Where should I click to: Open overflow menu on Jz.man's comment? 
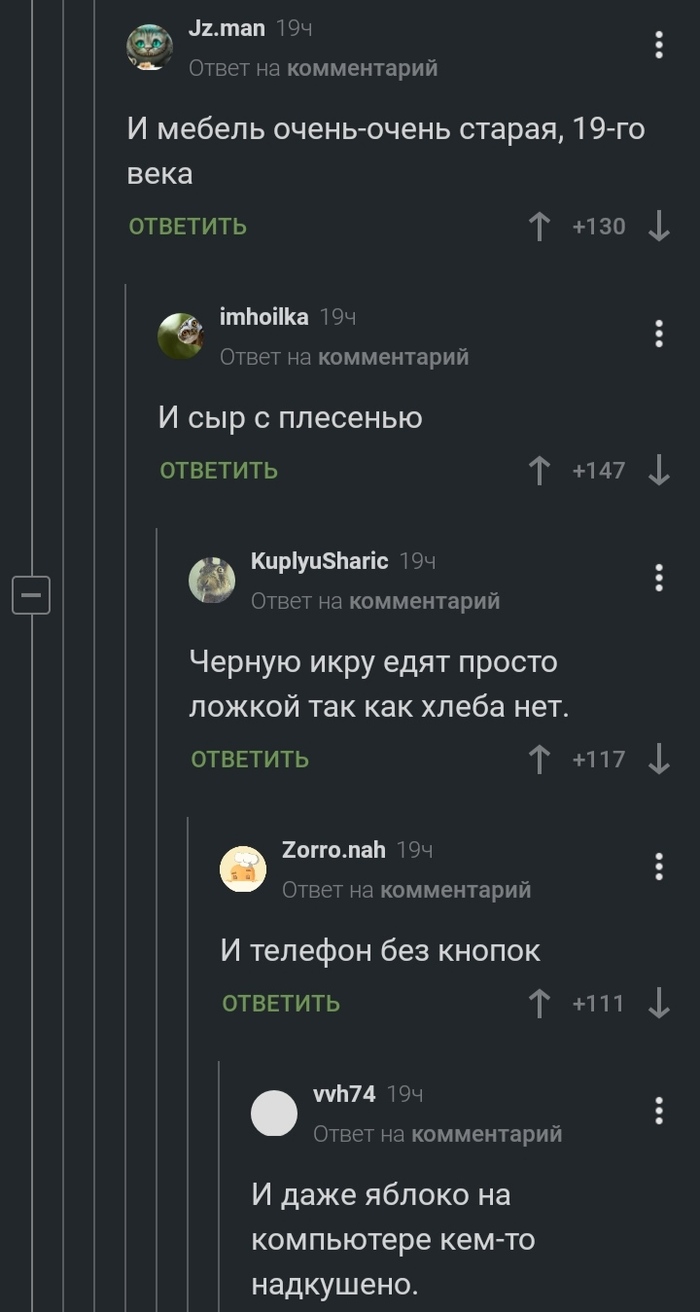coord(658,45)
